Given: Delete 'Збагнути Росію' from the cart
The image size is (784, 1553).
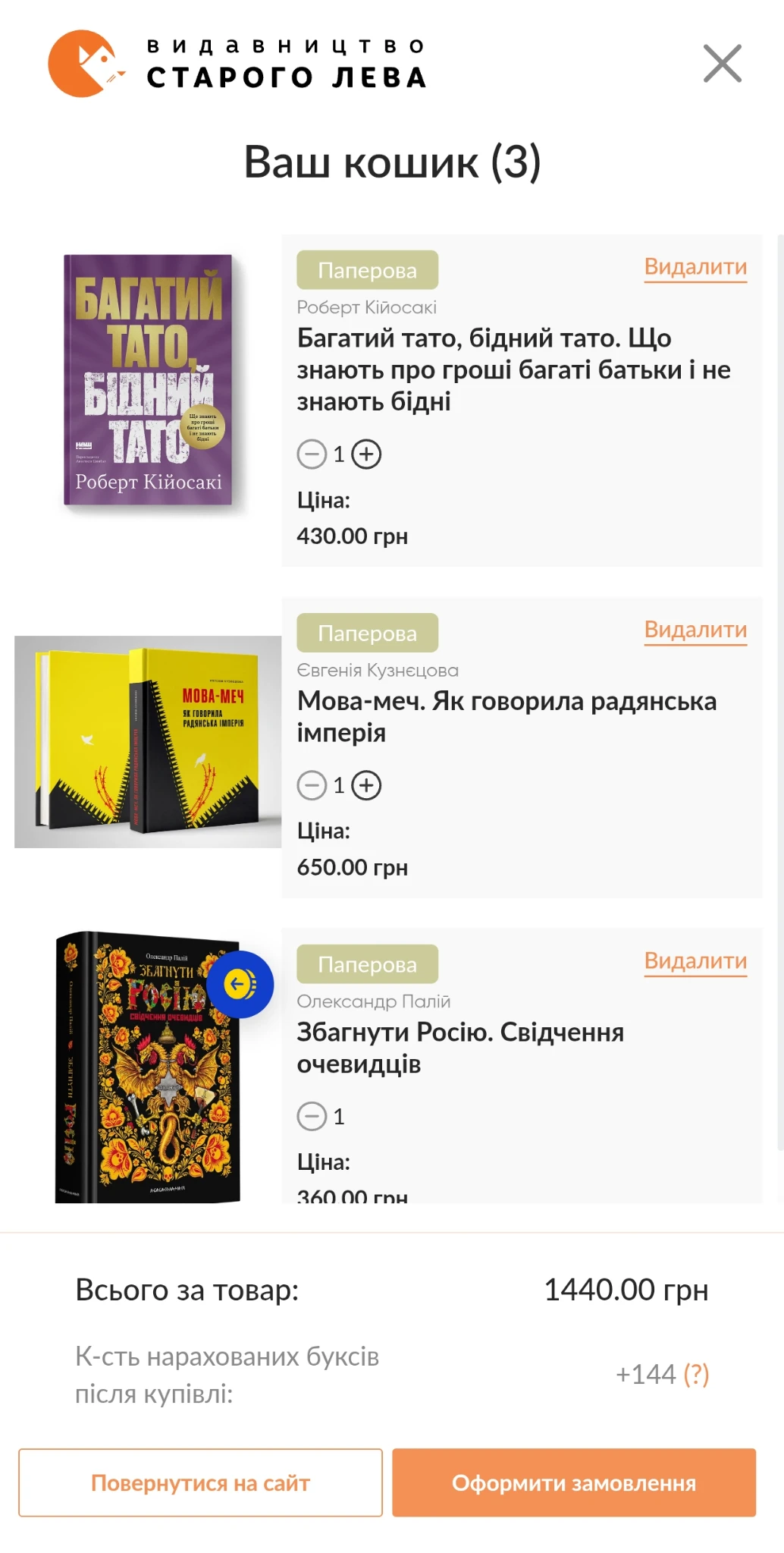Looking at the screenshot, I should click(x=695, y=960).
